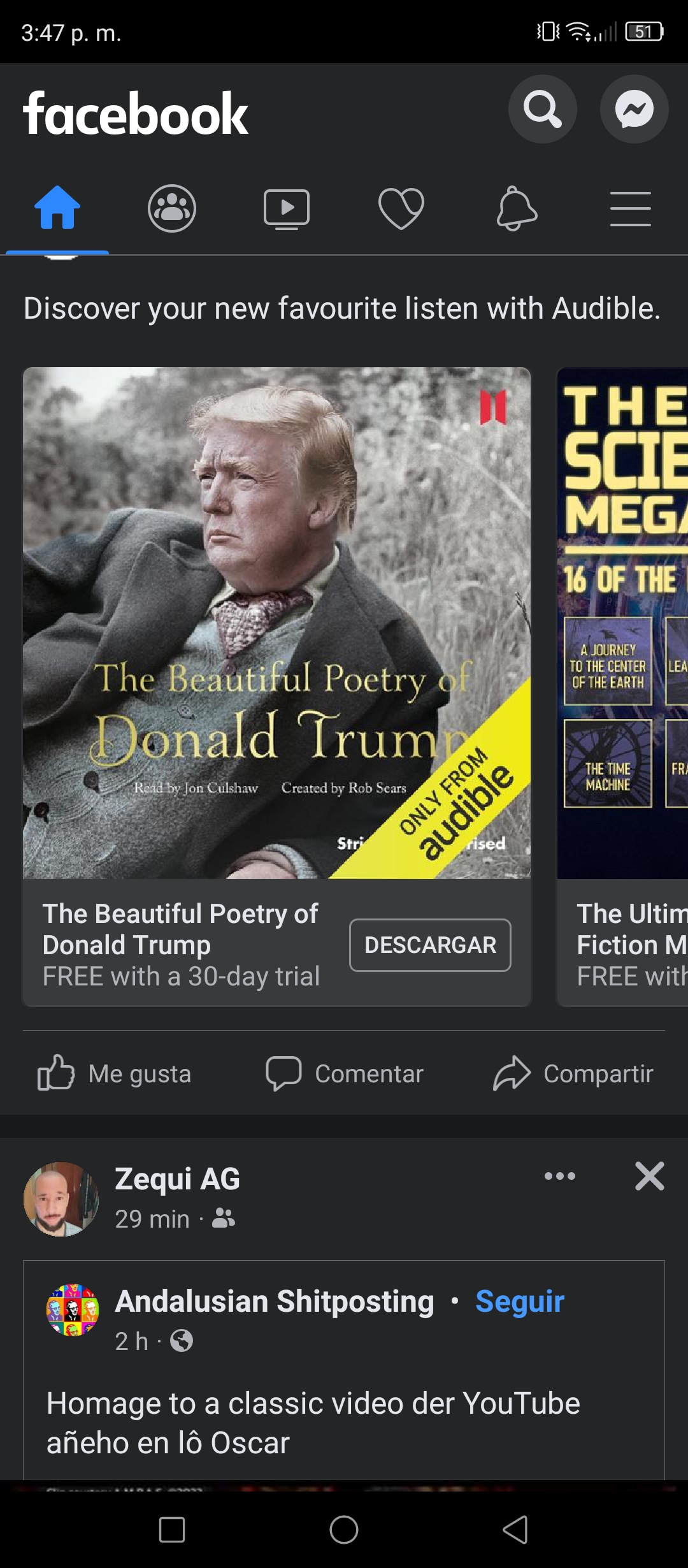Open the Andalusian Shitposting page

pos(275,1301)
